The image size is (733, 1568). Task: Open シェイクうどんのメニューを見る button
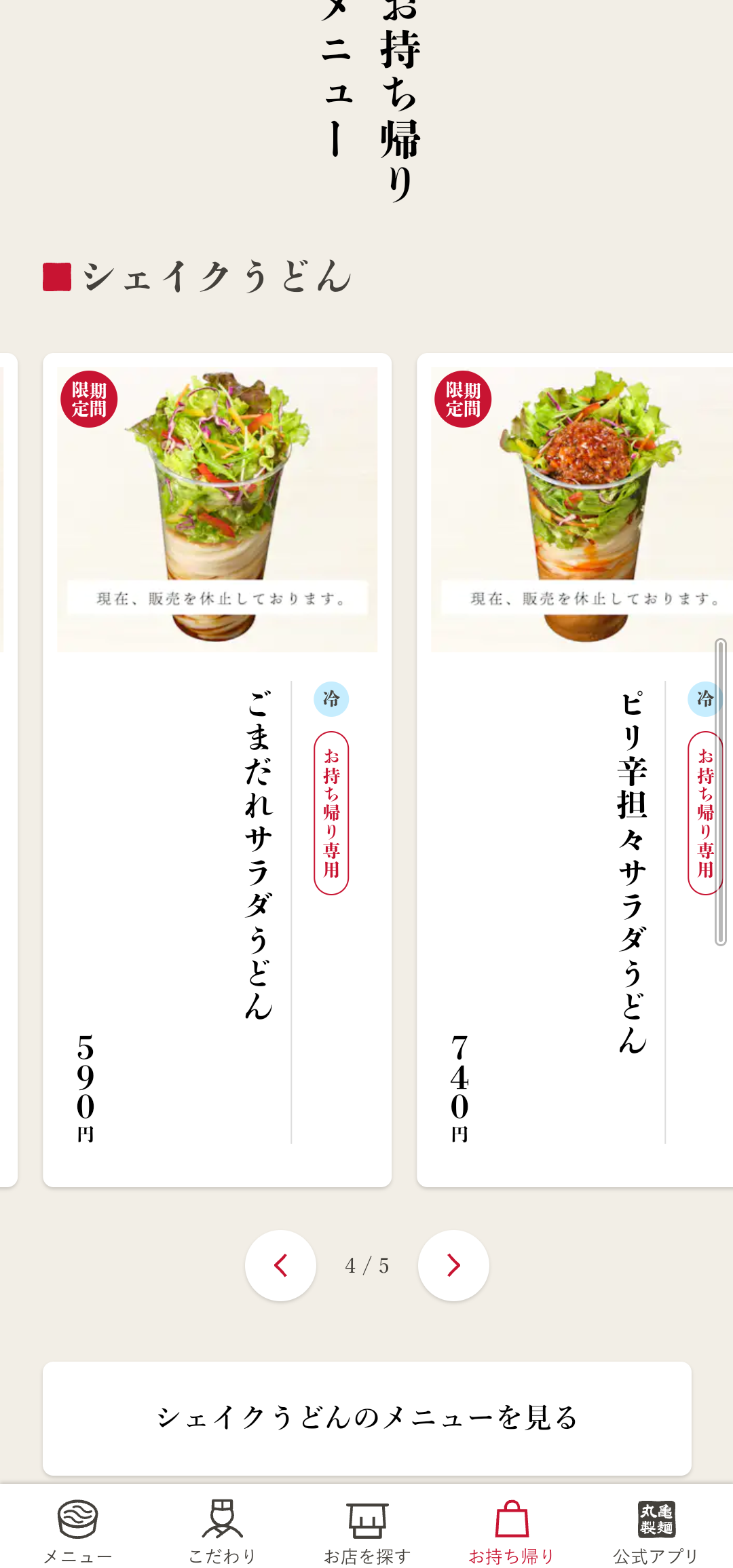367,1418
